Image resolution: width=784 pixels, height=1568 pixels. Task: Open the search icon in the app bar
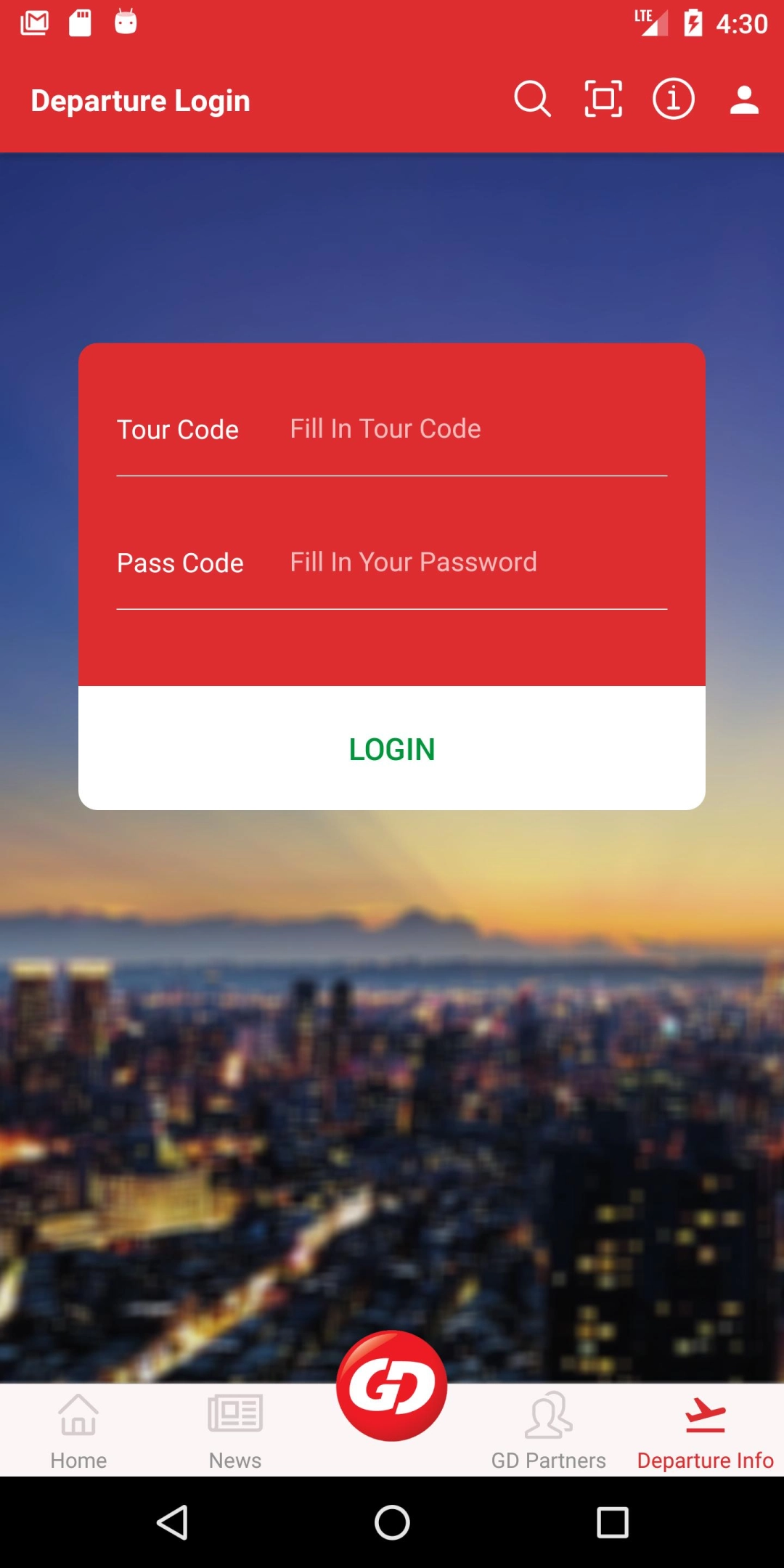[x=532, y=99]
